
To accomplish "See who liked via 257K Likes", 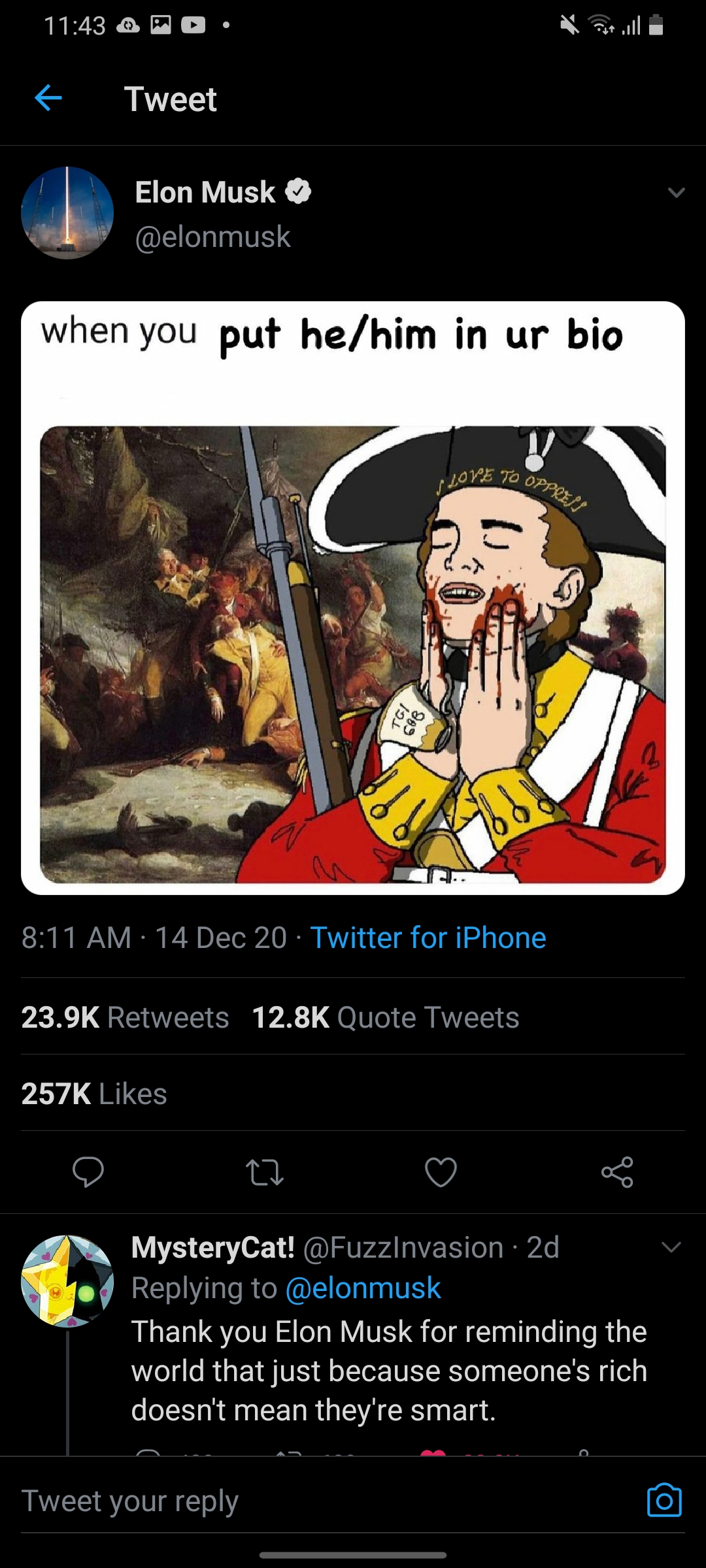I will tap(94, 1094).
